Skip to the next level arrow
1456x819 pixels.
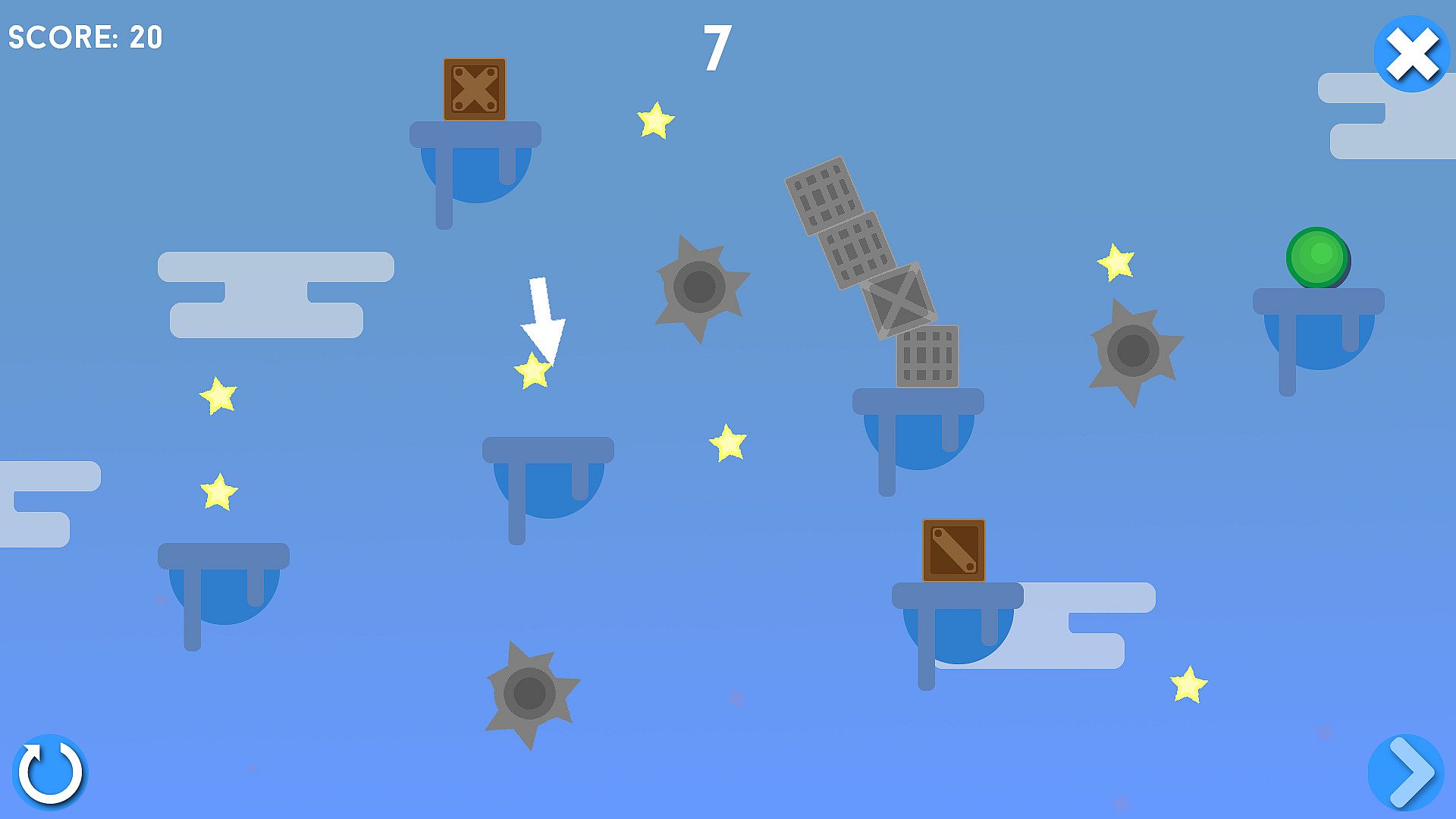coord(1407,773)
